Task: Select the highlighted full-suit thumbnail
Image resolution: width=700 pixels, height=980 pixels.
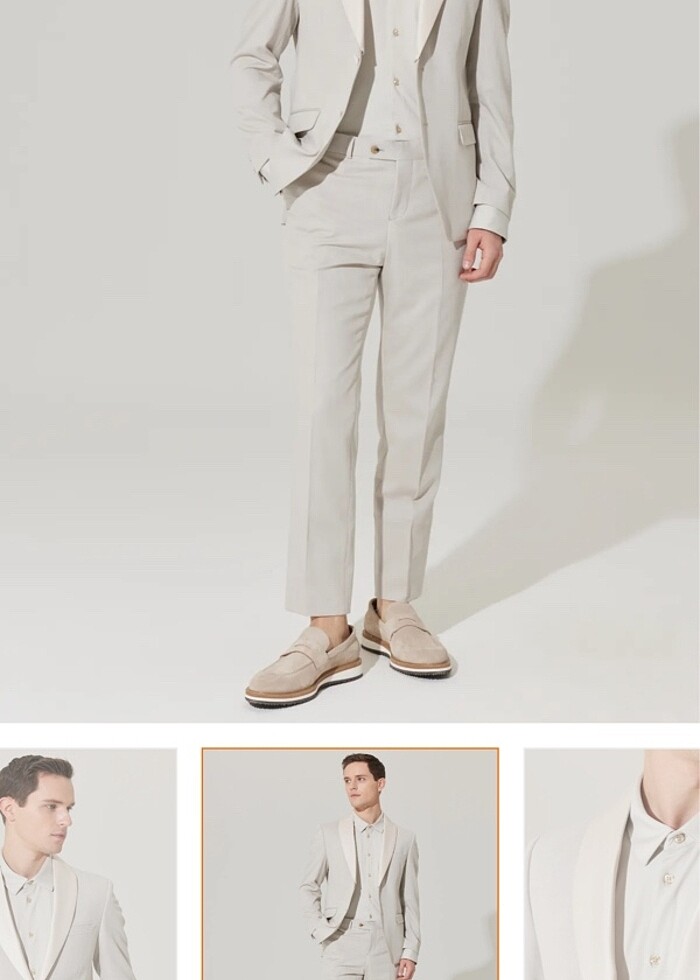Action: click(350, 865)
